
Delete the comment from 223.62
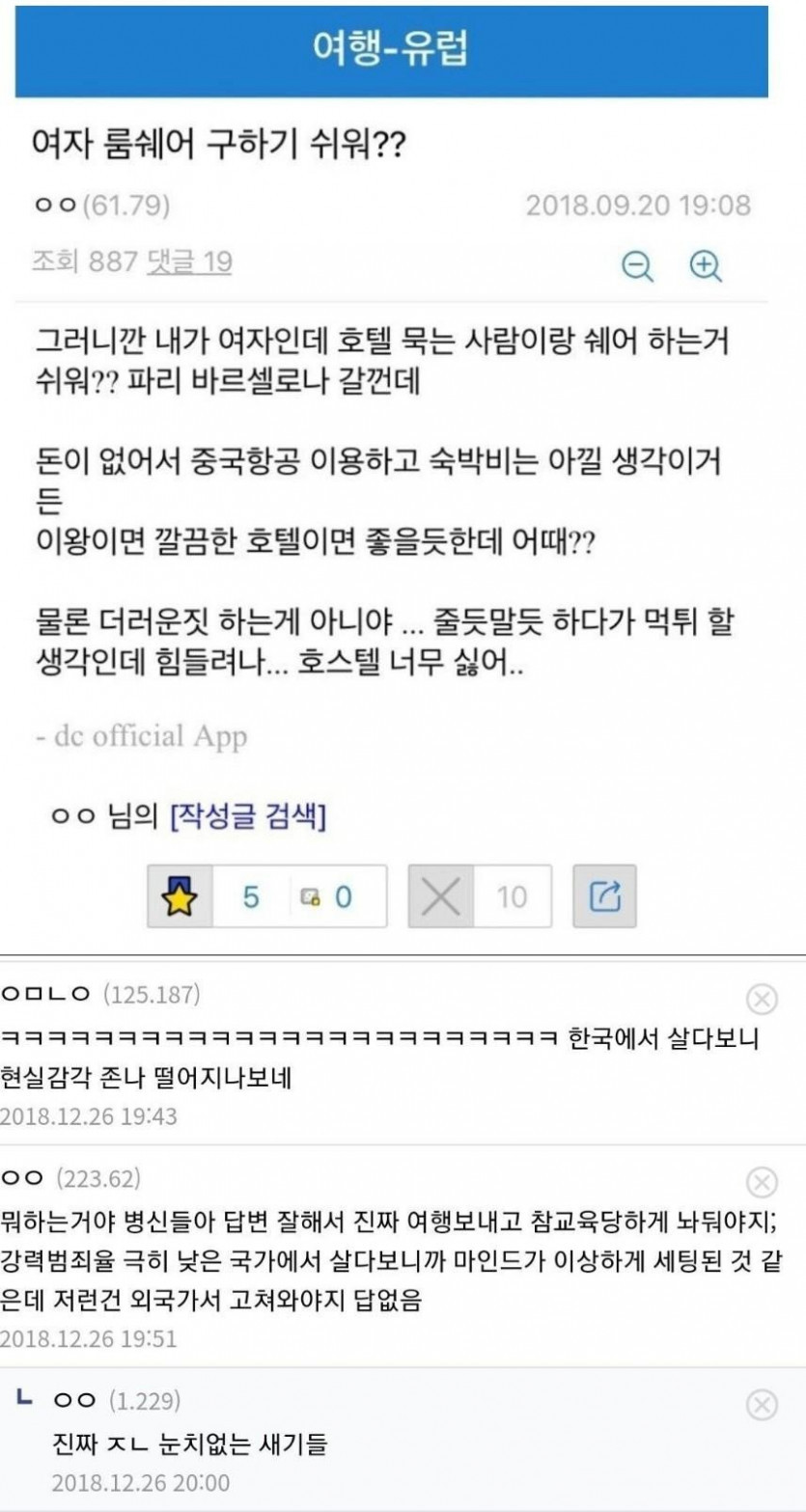(762, 1182)
